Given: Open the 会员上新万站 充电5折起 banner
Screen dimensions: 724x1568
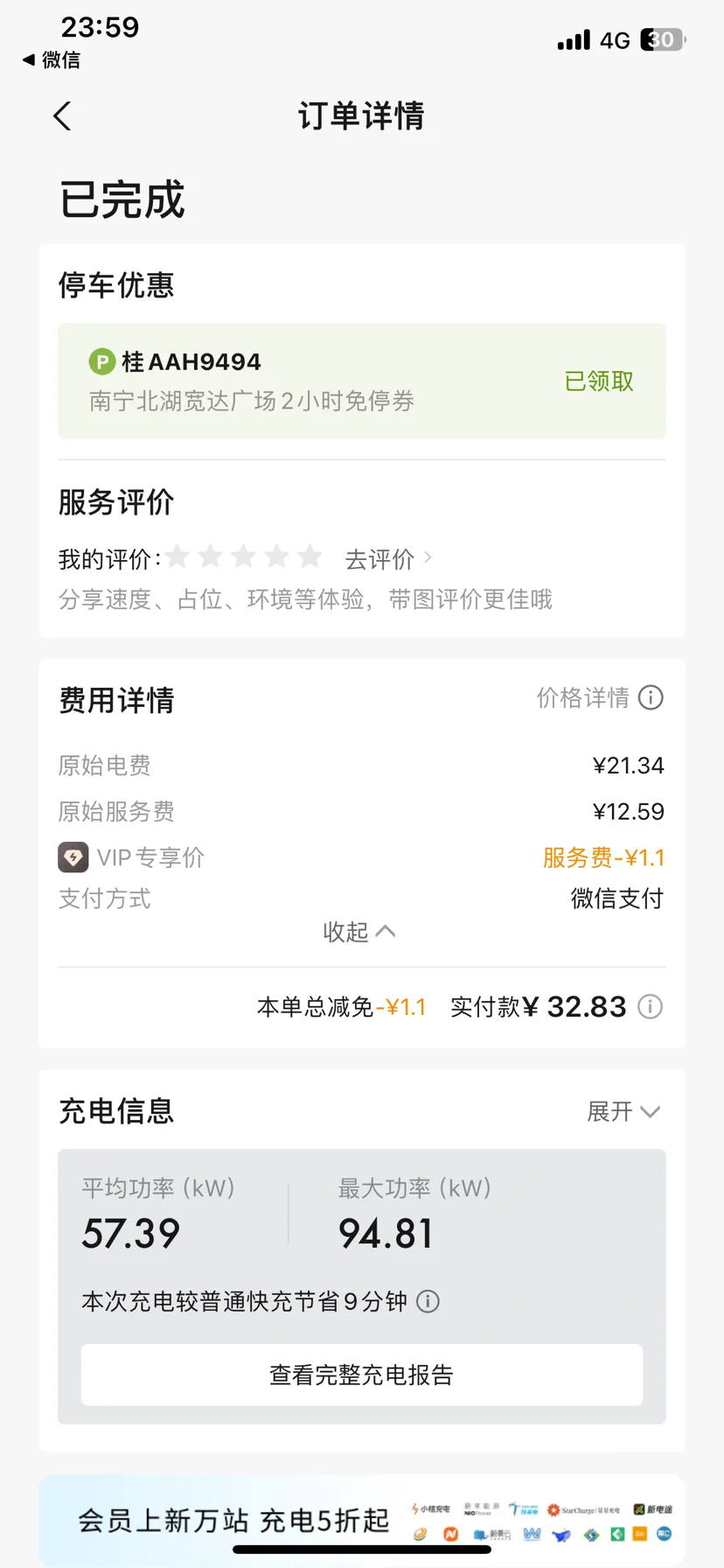Looking at the screenshot, I should point(362,1520).
